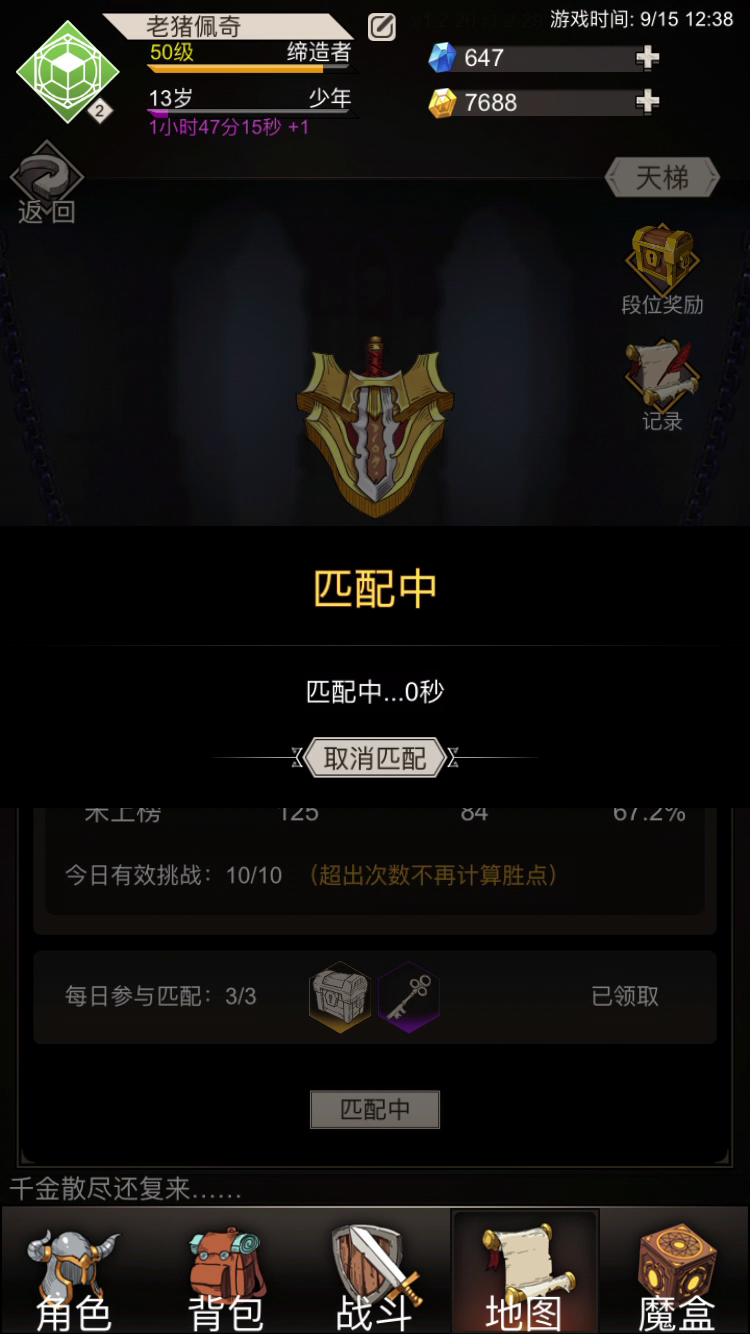Screen dimensions: 750x1334
Task: Switch to the 魔盒 magic box tab
Action: 676,1270
